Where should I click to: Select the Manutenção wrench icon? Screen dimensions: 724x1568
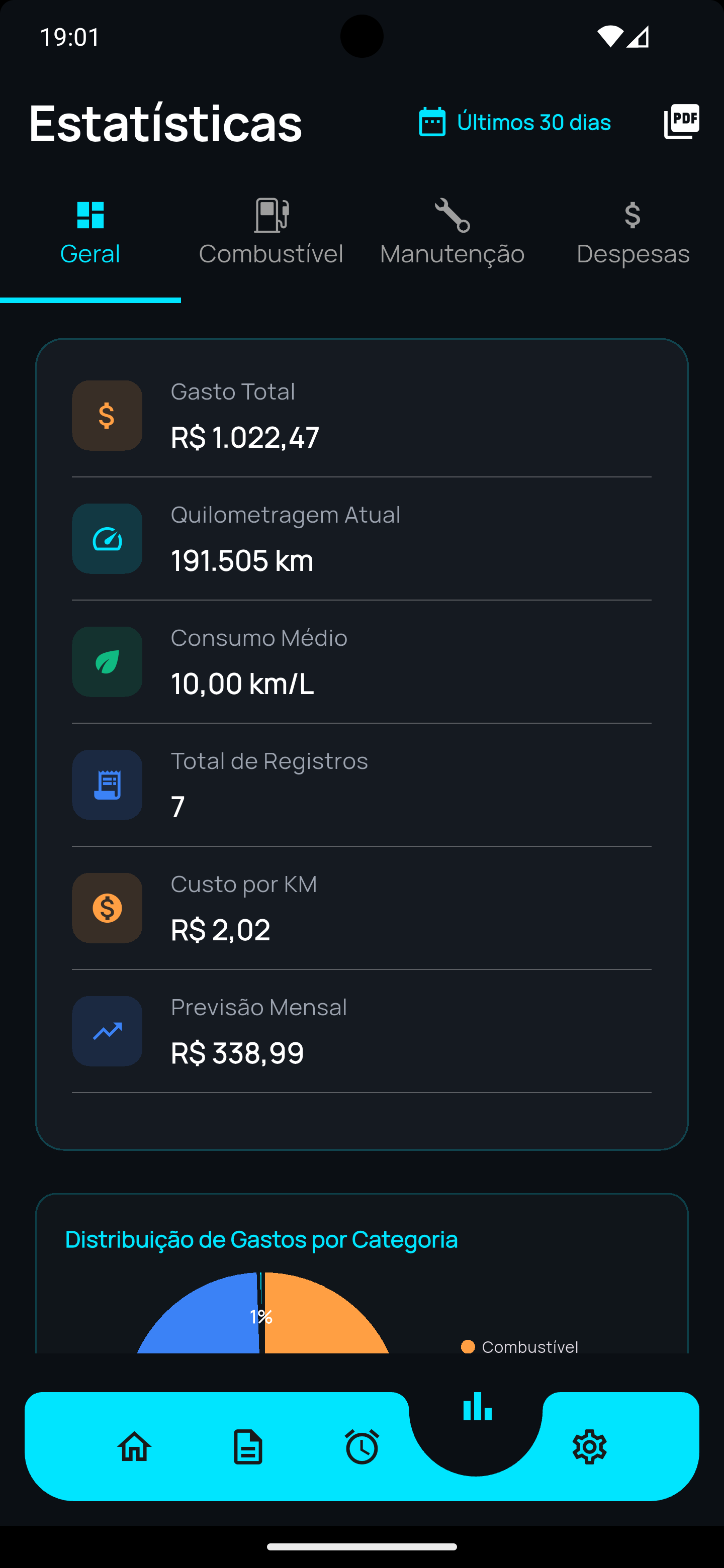[x=451, y=214]
